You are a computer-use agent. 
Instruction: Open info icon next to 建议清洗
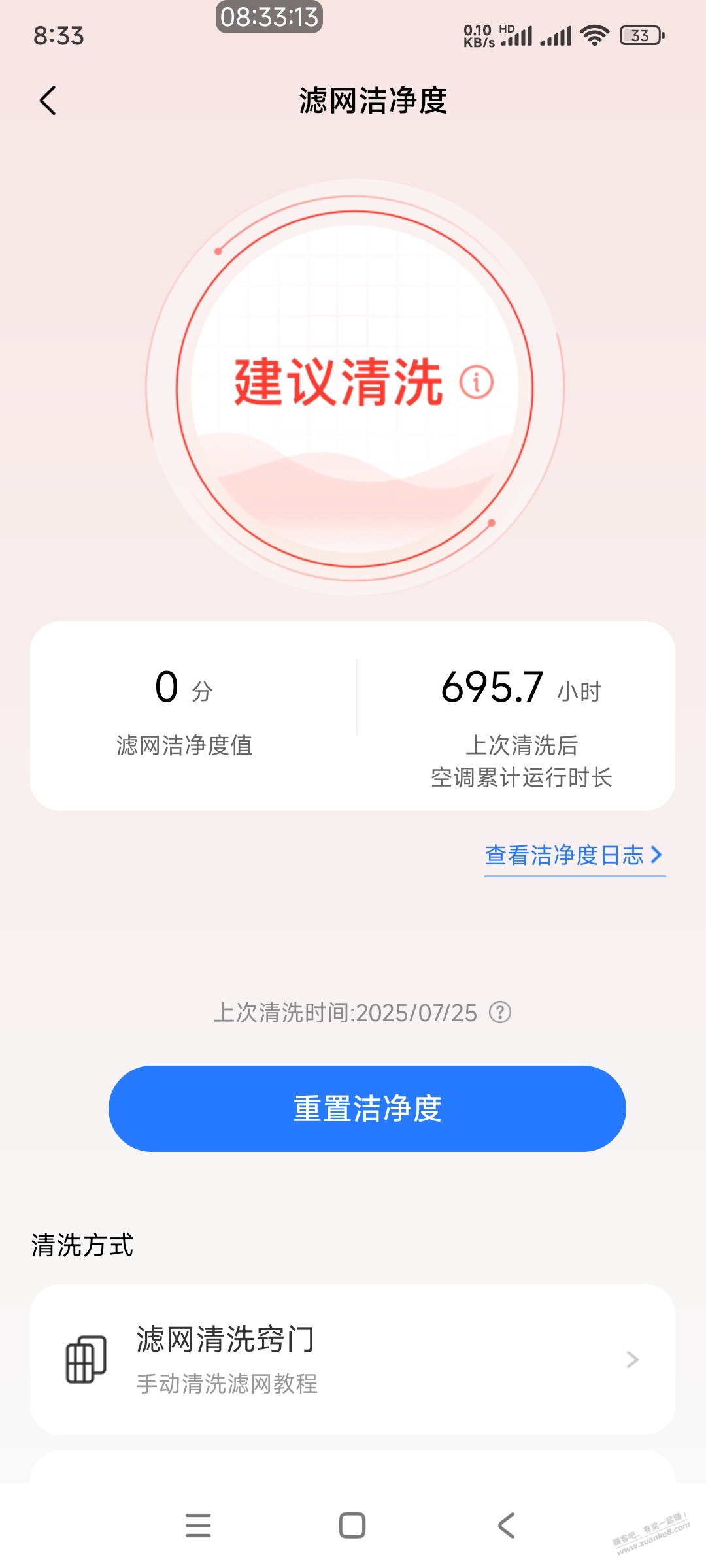[477, 382]
